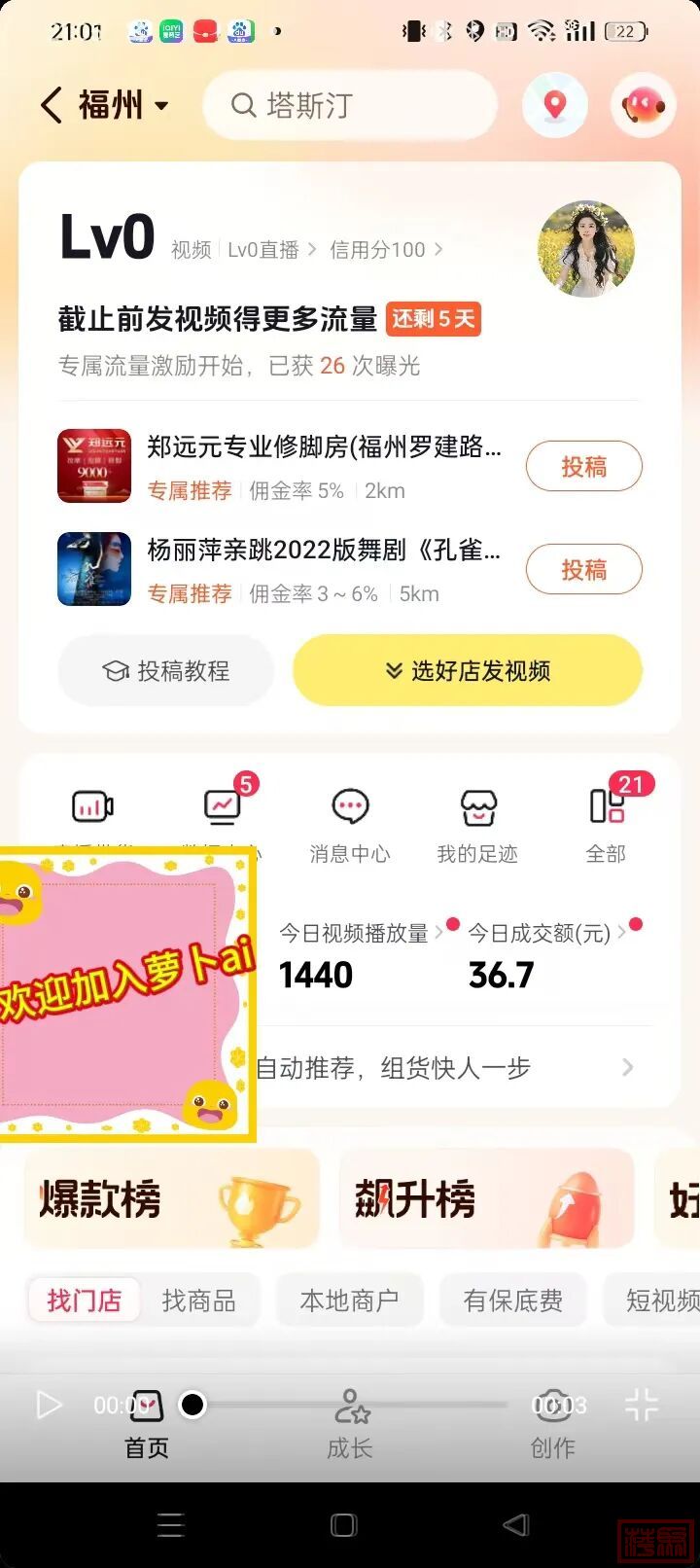Viewport: 700px width, 1568px height.
Task: Select the 有保底费 filter chip
Action: click(x=512, y=1301)
